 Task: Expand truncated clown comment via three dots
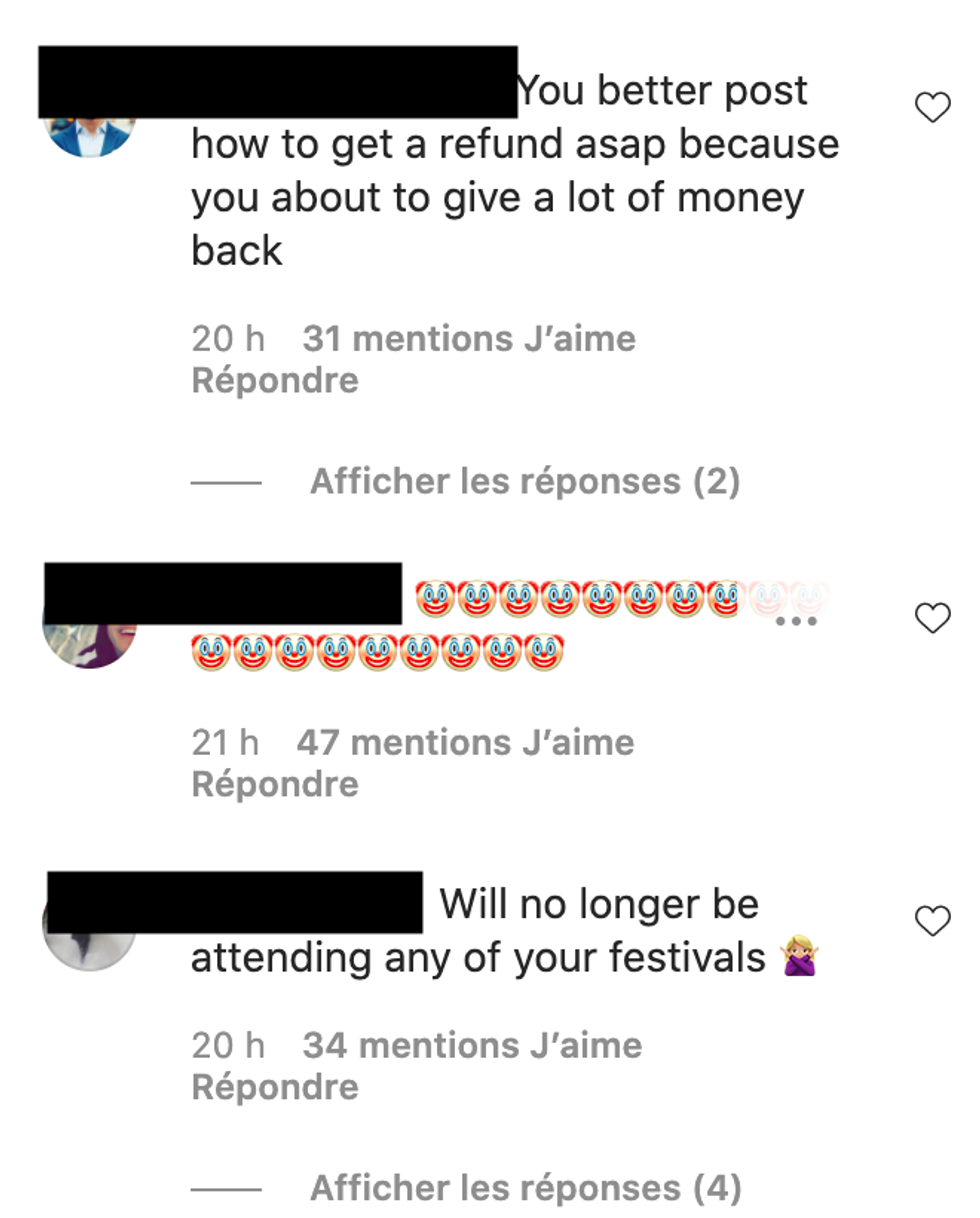pos(796,622)
